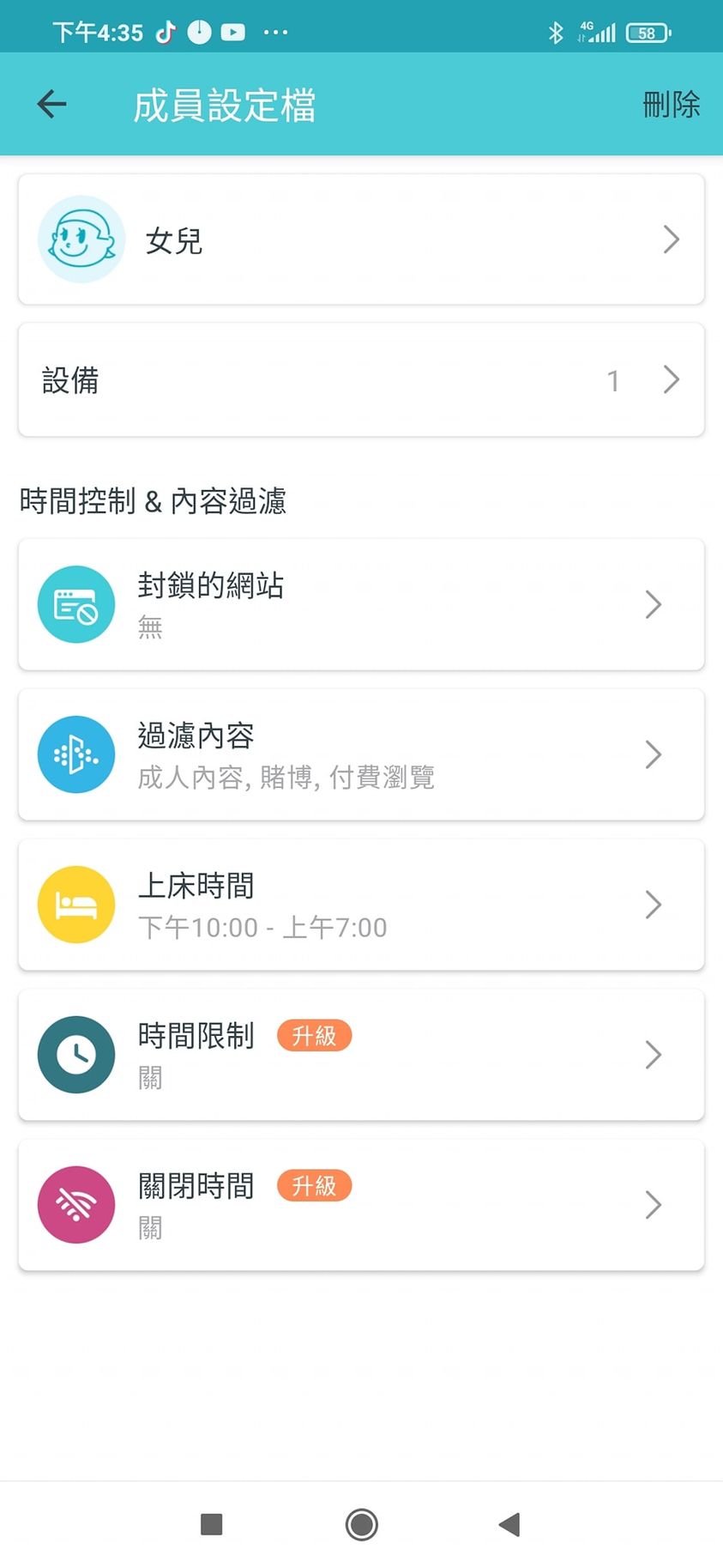Screen dimensions: 723x1568
Task: Click the clock icon for 時間限制
Action: [x=76, y=1055]
